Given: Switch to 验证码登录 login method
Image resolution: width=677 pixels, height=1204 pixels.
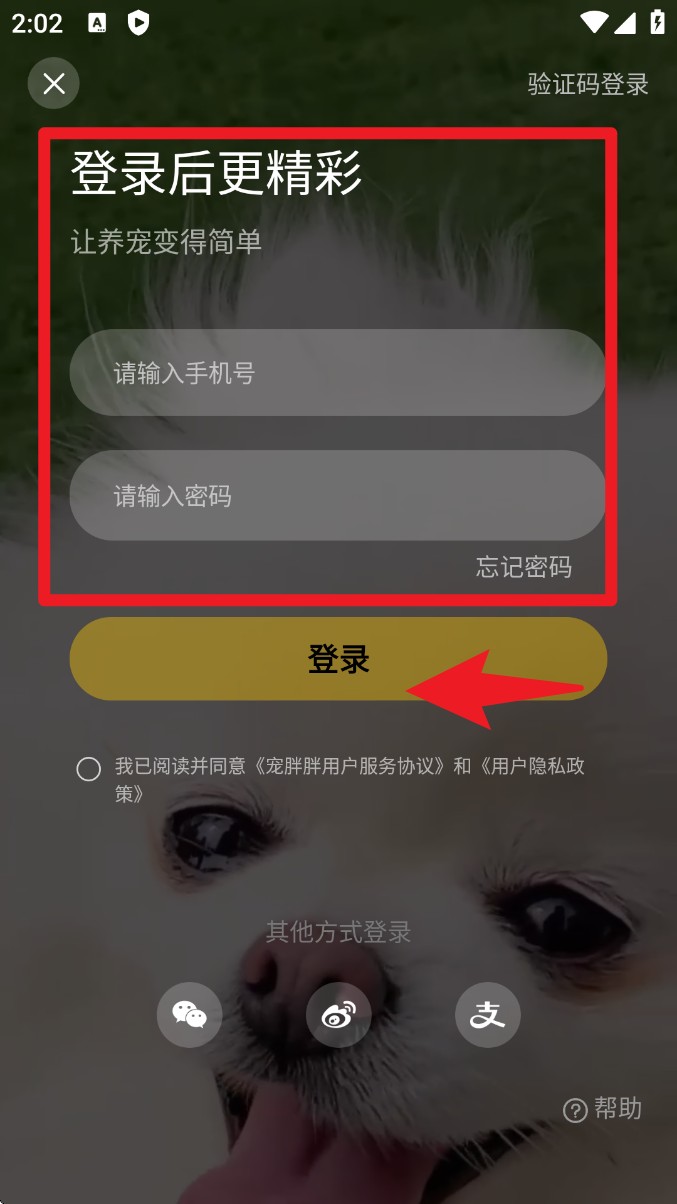Looking at the screenshot, I should (x=588, y=84).
